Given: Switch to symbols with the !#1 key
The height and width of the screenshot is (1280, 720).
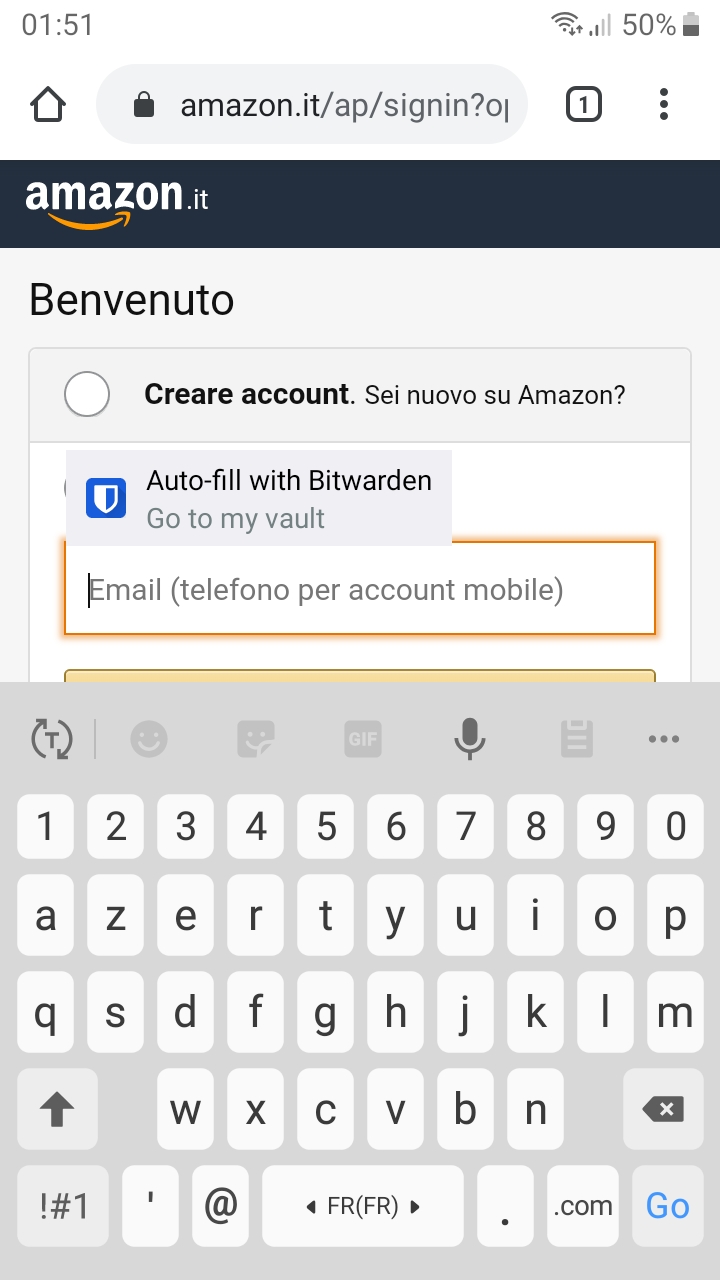Looking at the screenshot, I should [x=64, y=1206].
